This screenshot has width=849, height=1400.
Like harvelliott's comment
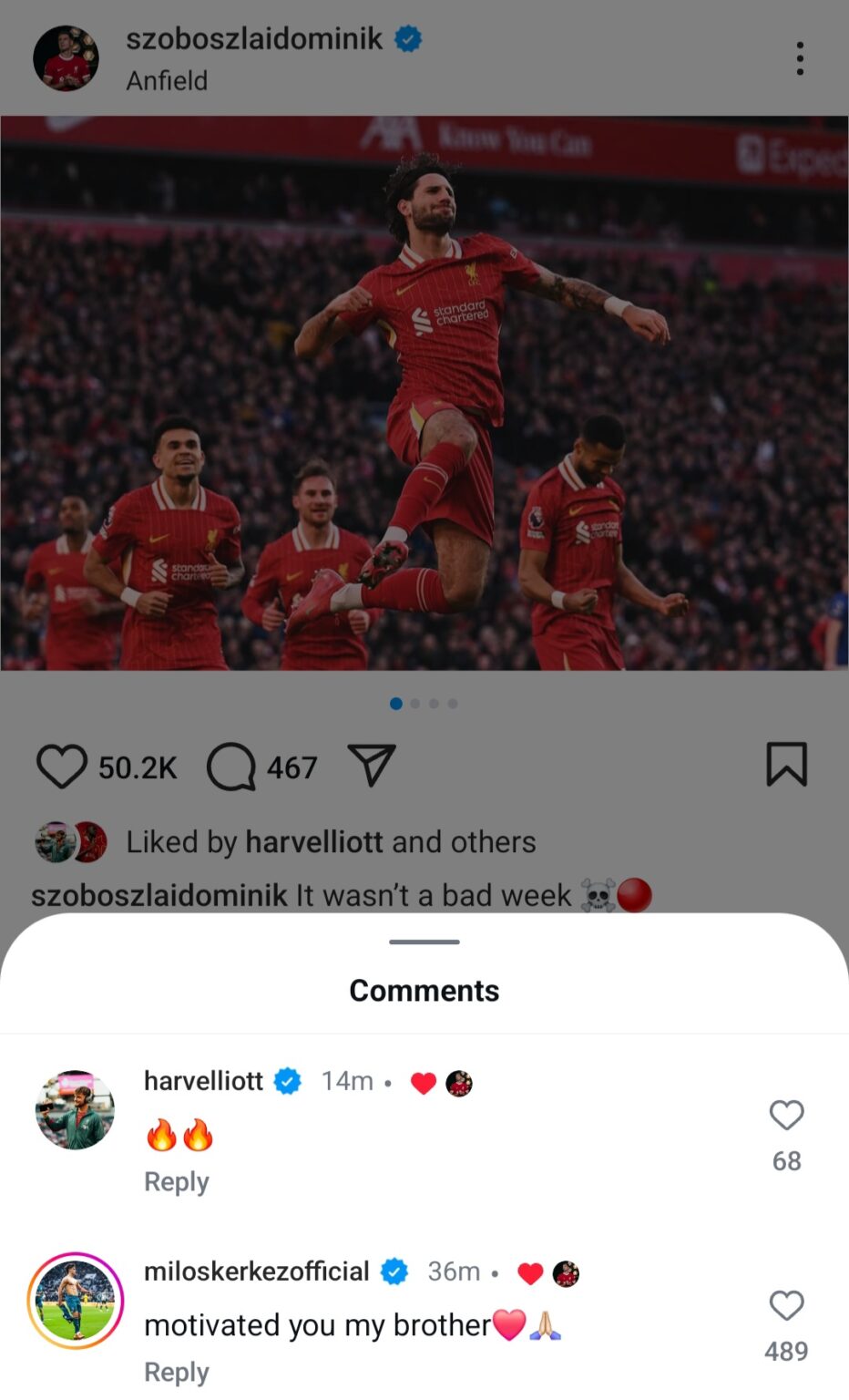[786, 1116]
